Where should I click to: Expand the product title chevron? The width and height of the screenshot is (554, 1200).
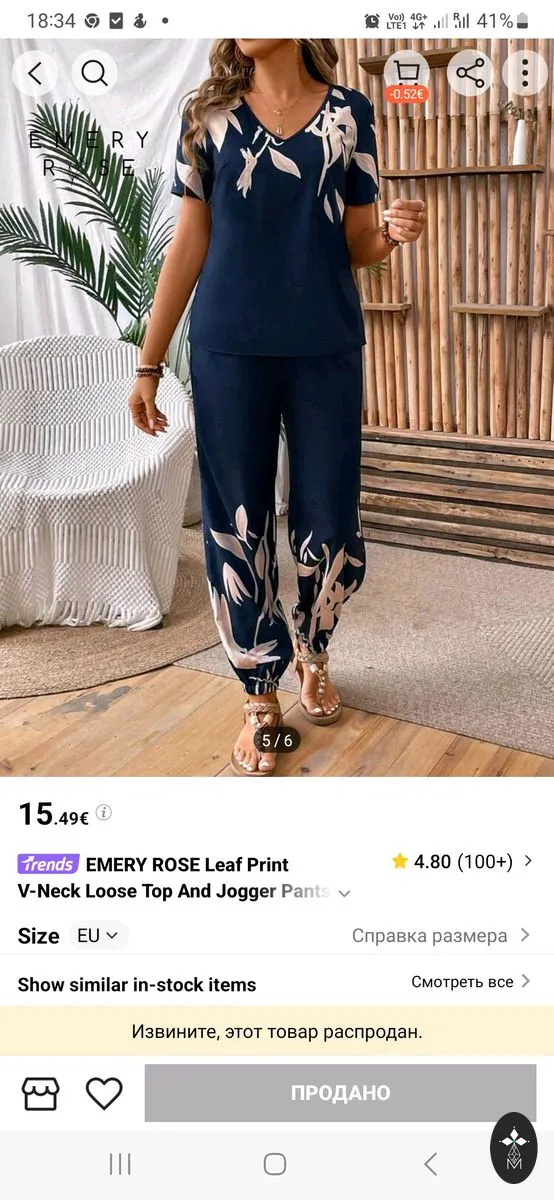tap(345, 893)
